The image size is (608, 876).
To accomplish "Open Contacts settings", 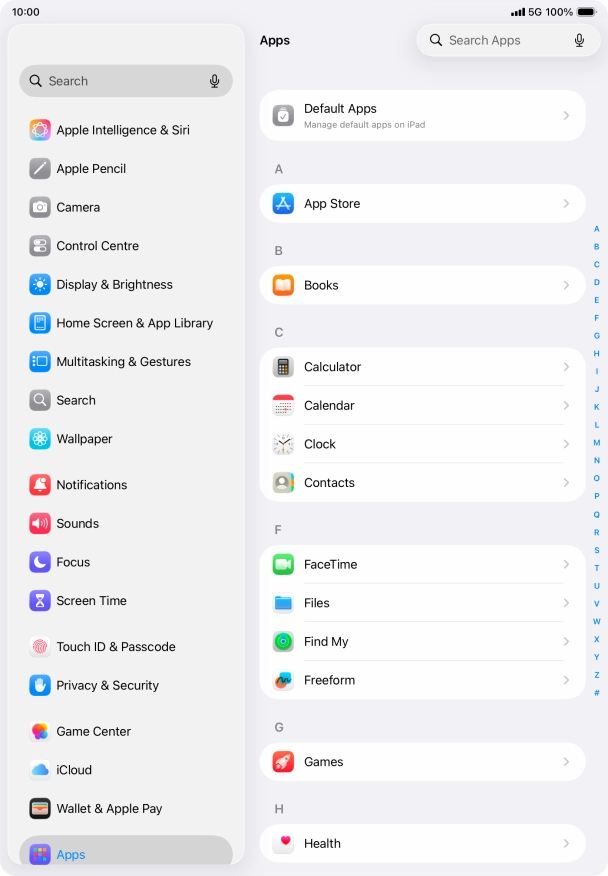I will (422, 482).
